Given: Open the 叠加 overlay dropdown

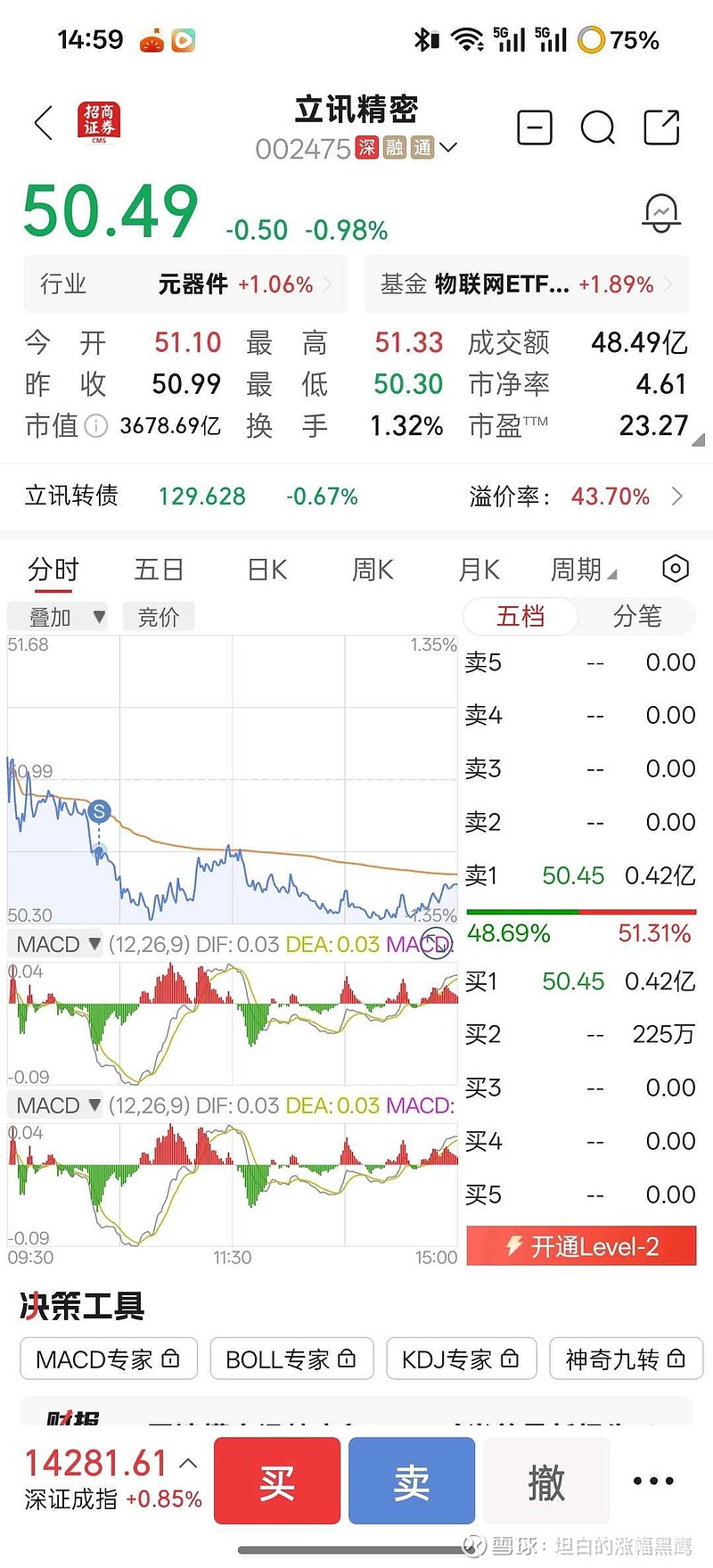Looking at the screenshot, I should [x=57, y=616].
